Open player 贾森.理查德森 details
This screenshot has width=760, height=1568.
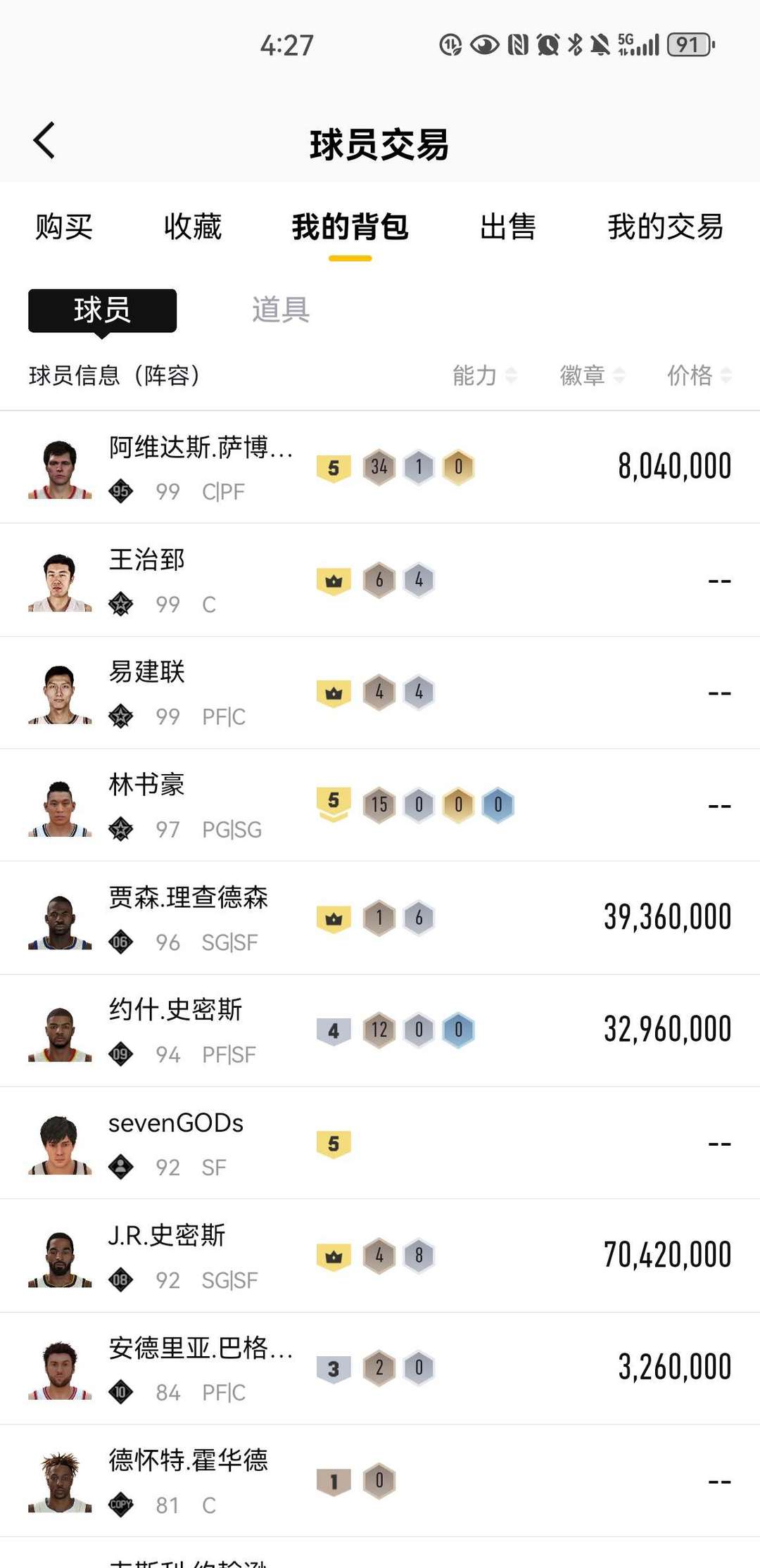pos(188,898)
